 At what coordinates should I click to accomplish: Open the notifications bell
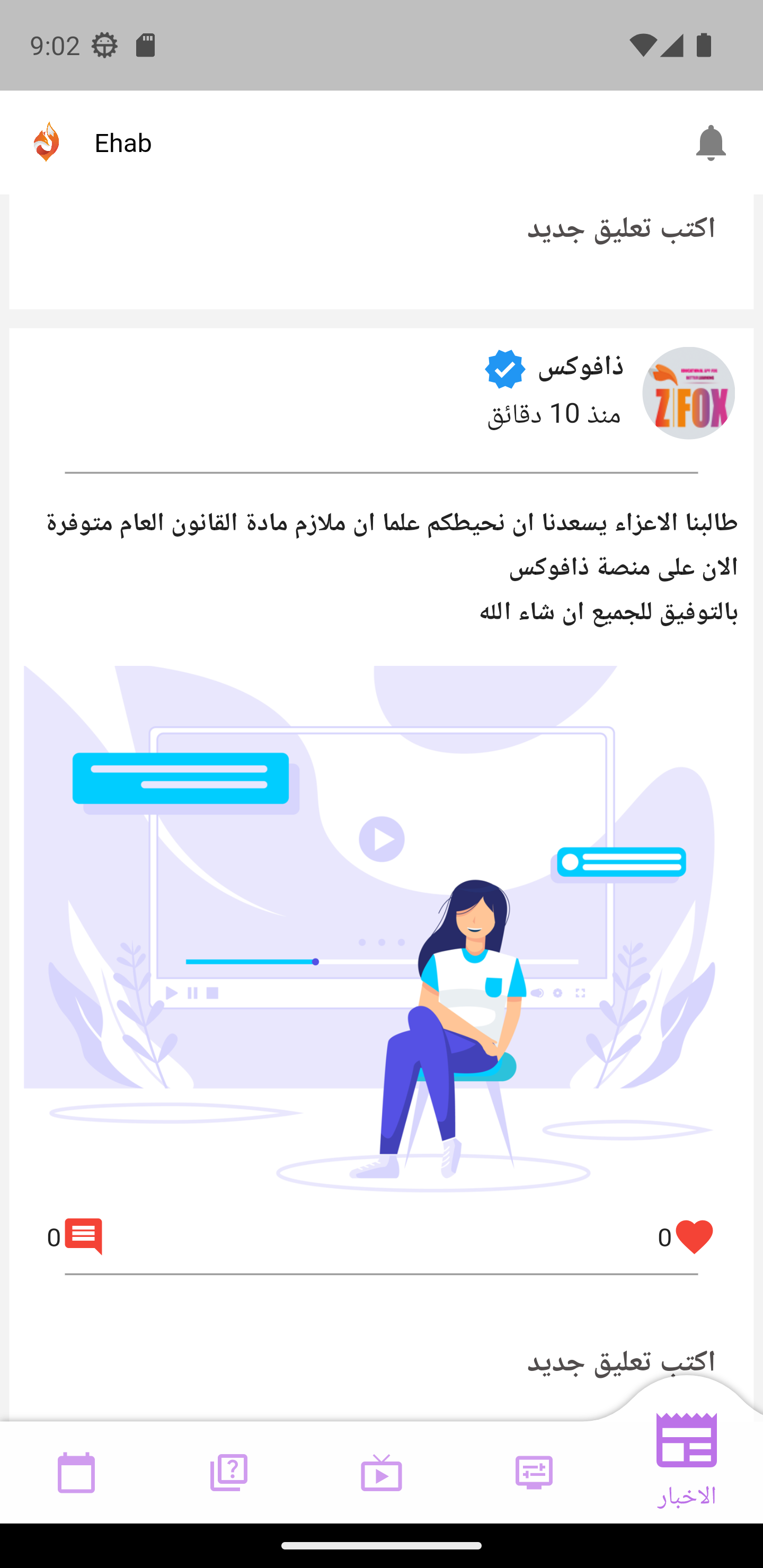tap(710, 143)
